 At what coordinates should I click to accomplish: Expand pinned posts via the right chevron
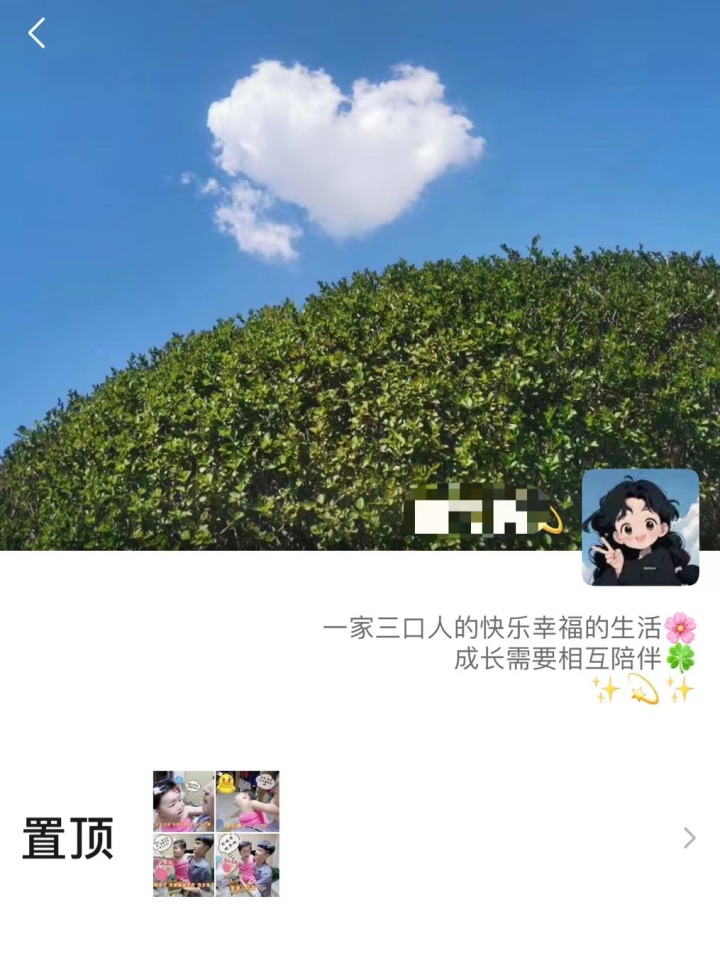point(689,838)
